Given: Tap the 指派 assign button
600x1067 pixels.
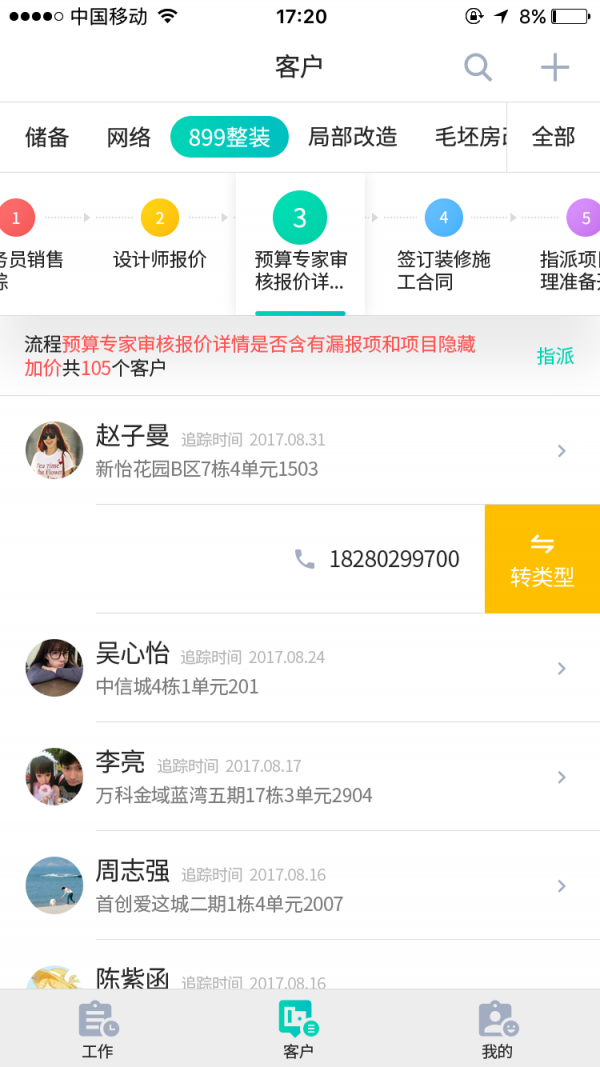Looking at the screenshot, I should point(555,356).
